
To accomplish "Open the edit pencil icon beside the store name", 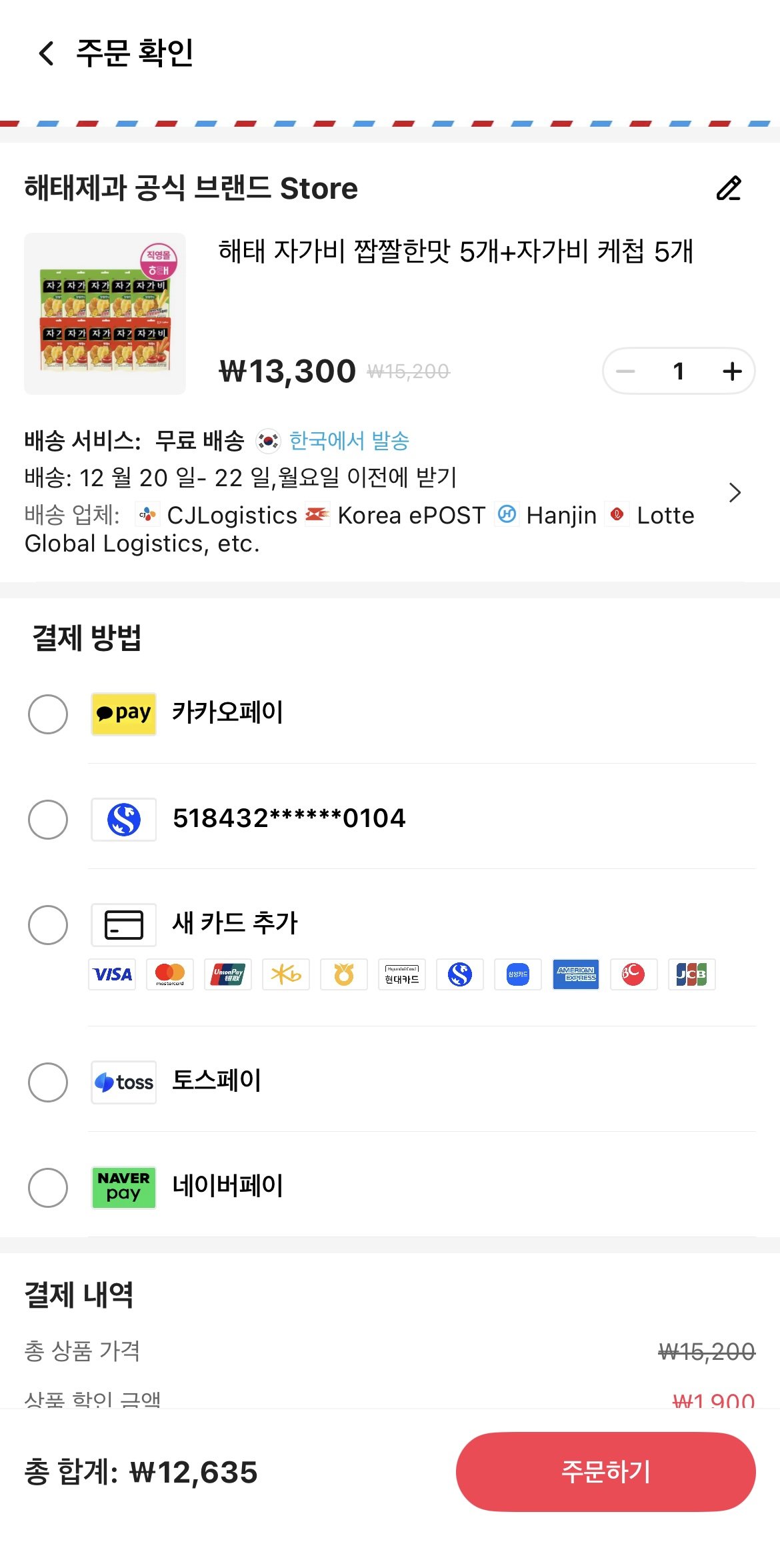I will point(729,189).
